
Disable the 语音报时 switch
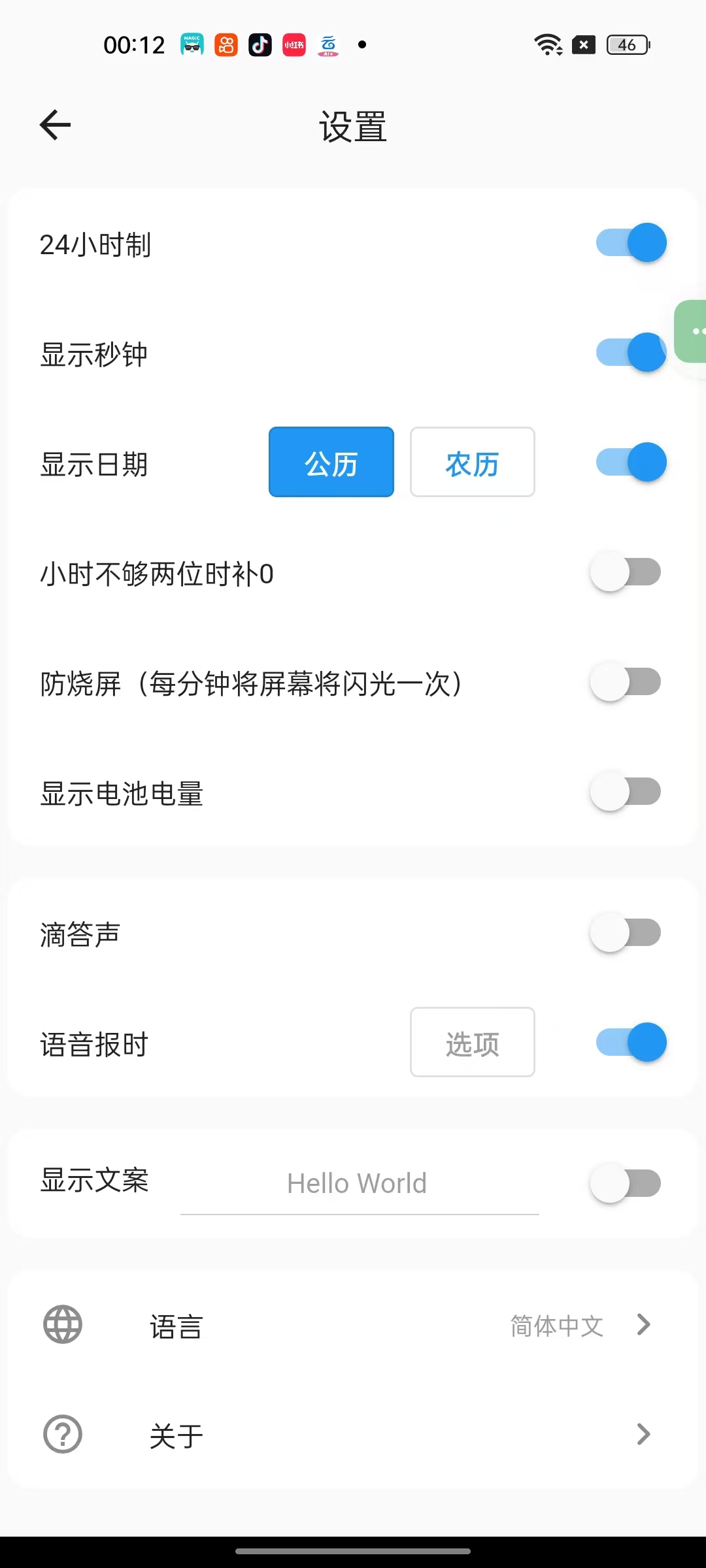pyautogui.click(x=631, y=1043)
